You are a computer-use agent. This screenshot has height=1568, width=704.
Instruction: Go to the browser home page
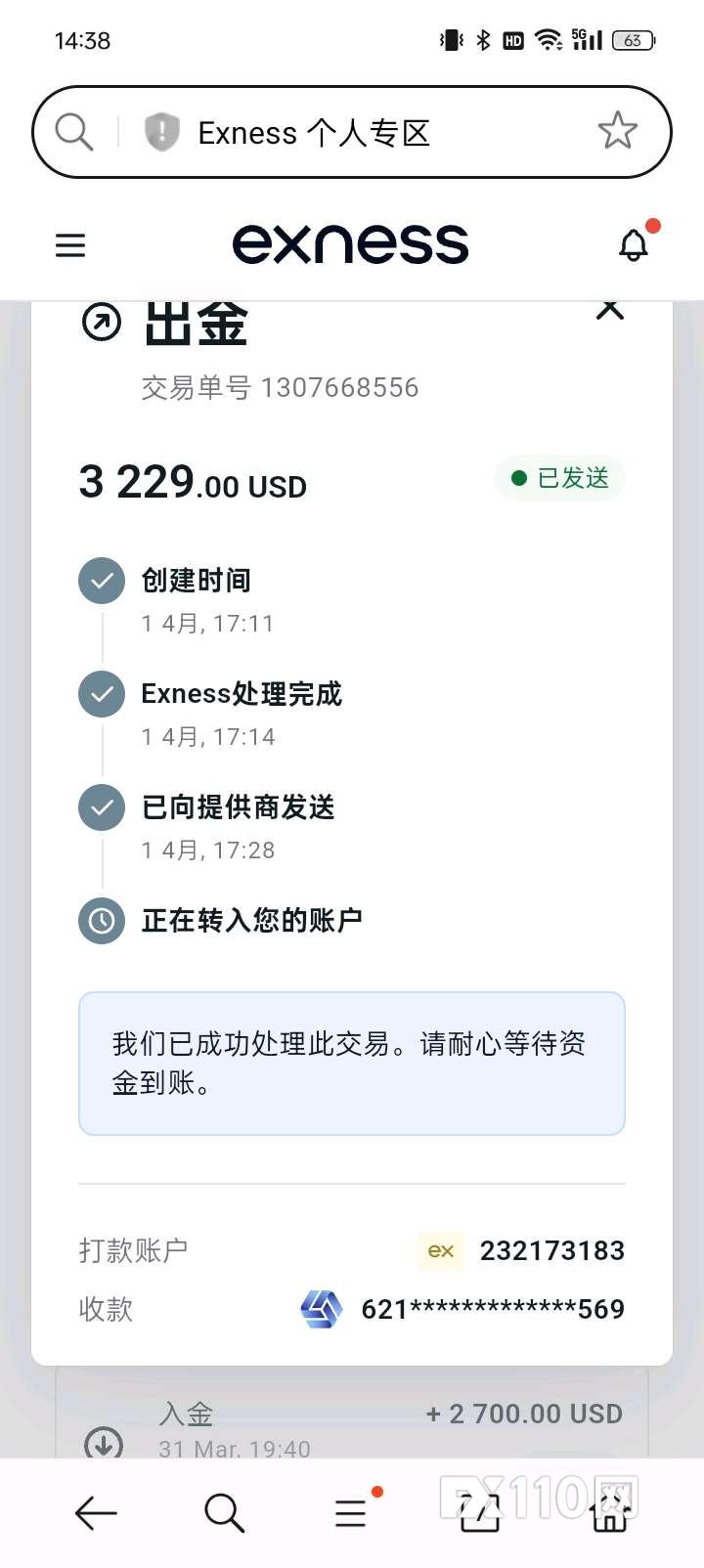coord(609,1513)
